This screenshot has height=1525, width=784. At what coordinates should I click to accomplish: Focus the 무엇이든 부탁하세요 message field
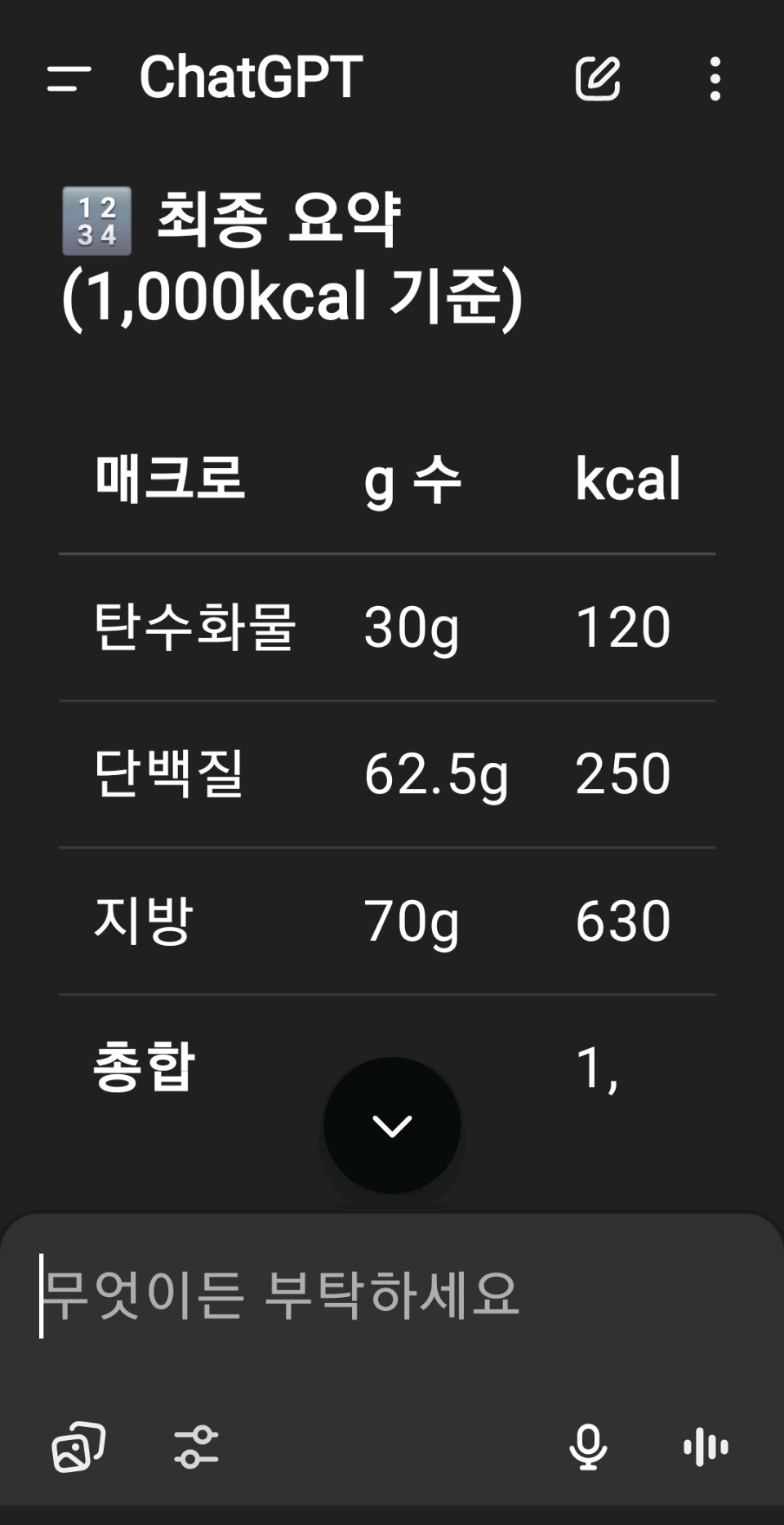[392, 1295]
